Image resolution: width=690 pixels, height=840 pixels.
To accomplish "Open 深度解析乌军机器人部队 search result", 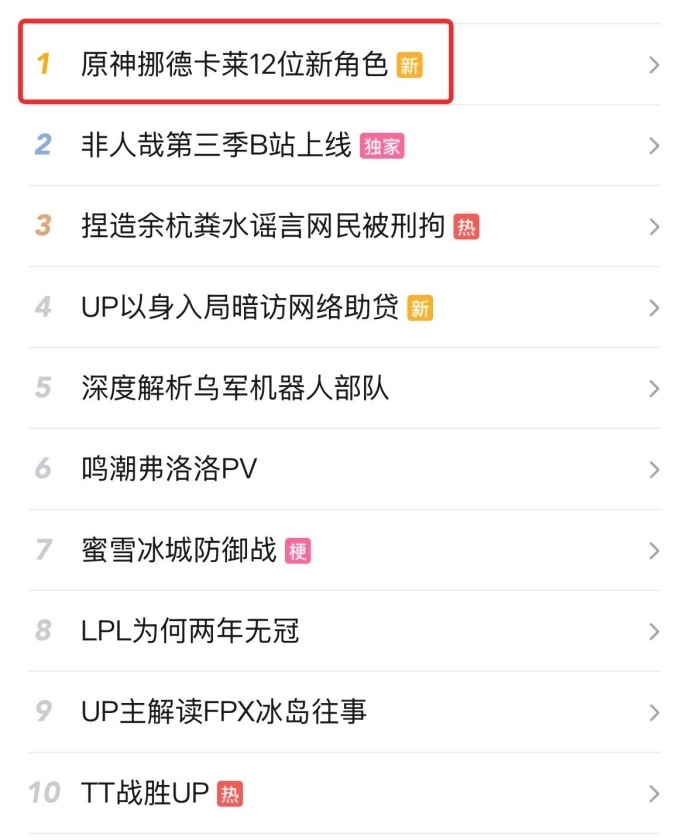I will 235,388.
